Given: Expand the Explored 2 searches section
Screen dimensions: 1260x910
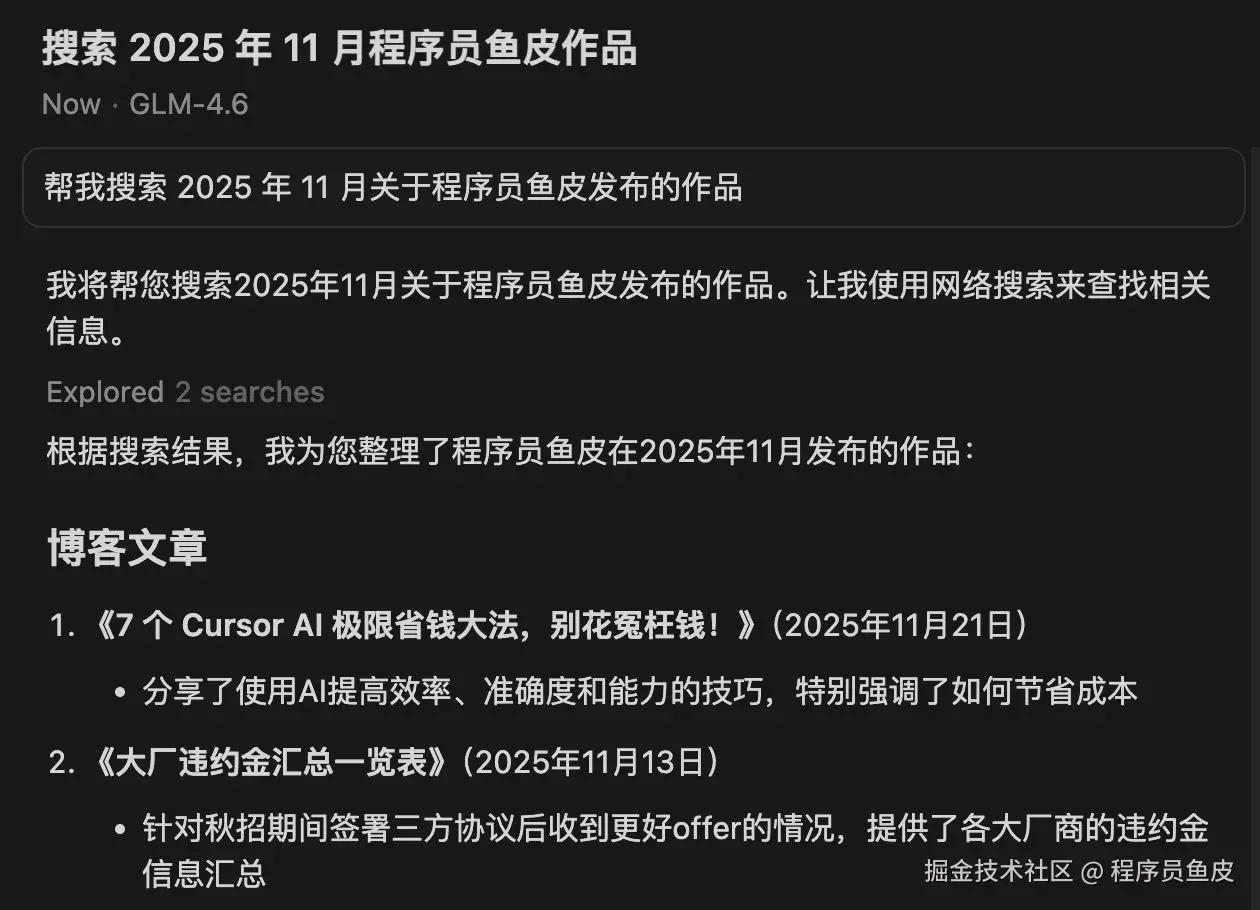Looking at the screenshot, I should [x=185, y=392].
